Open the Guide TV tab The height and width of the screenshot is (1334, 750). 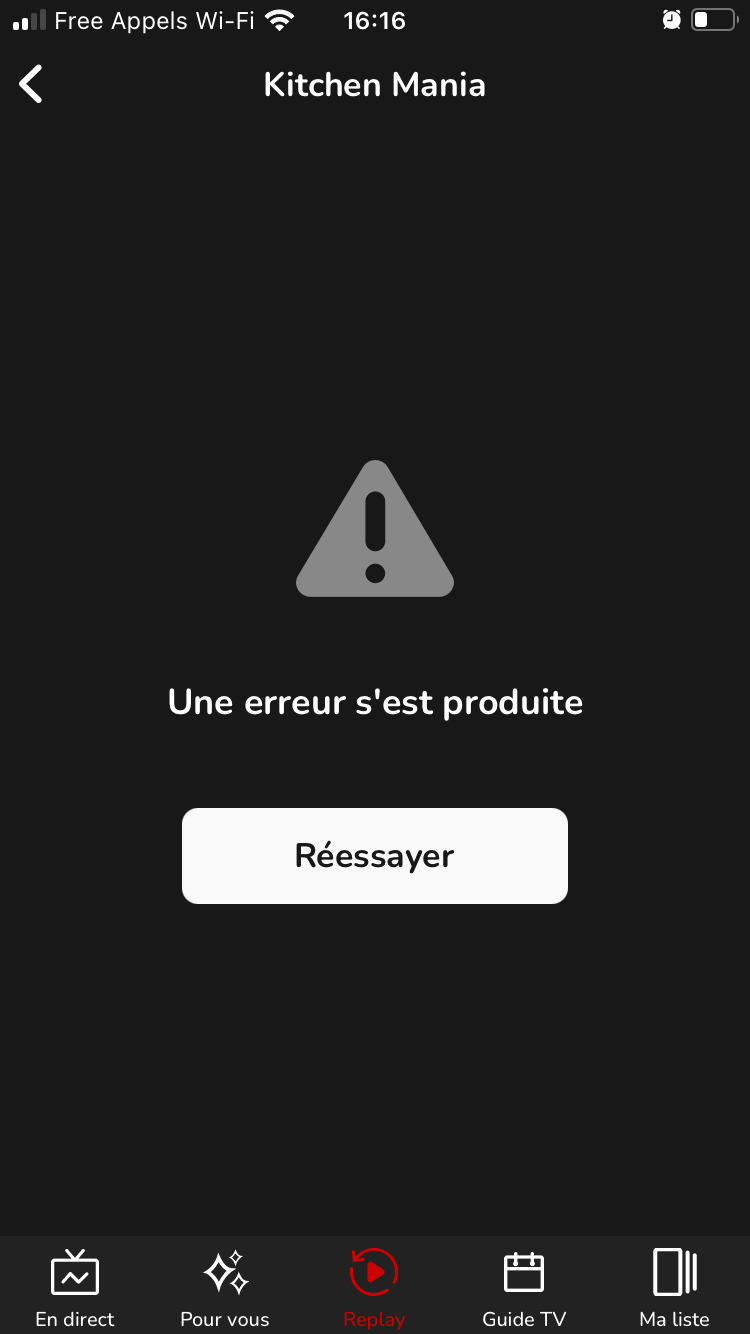[524, 1287]
